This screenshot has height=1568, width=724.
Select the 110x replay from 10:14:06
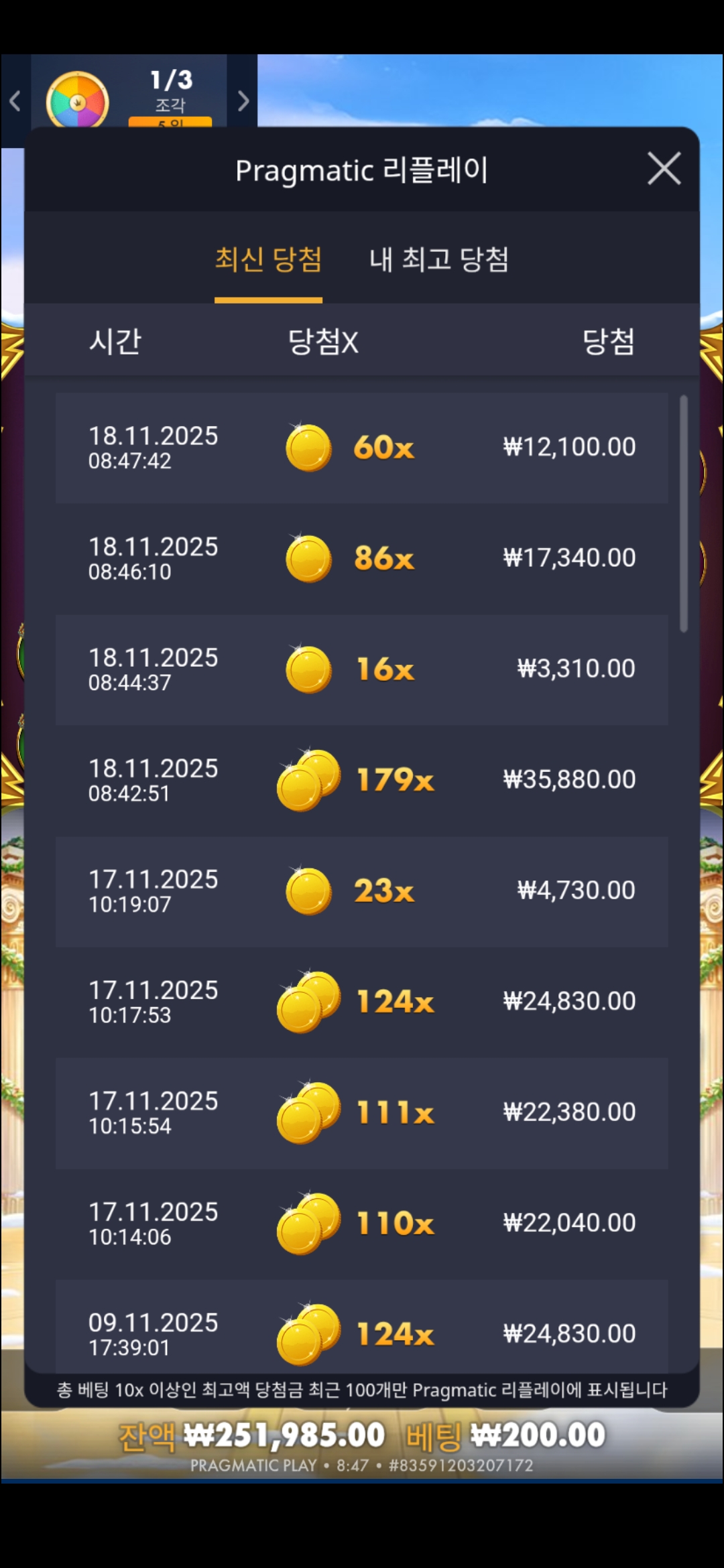[x=362, y=1224]
